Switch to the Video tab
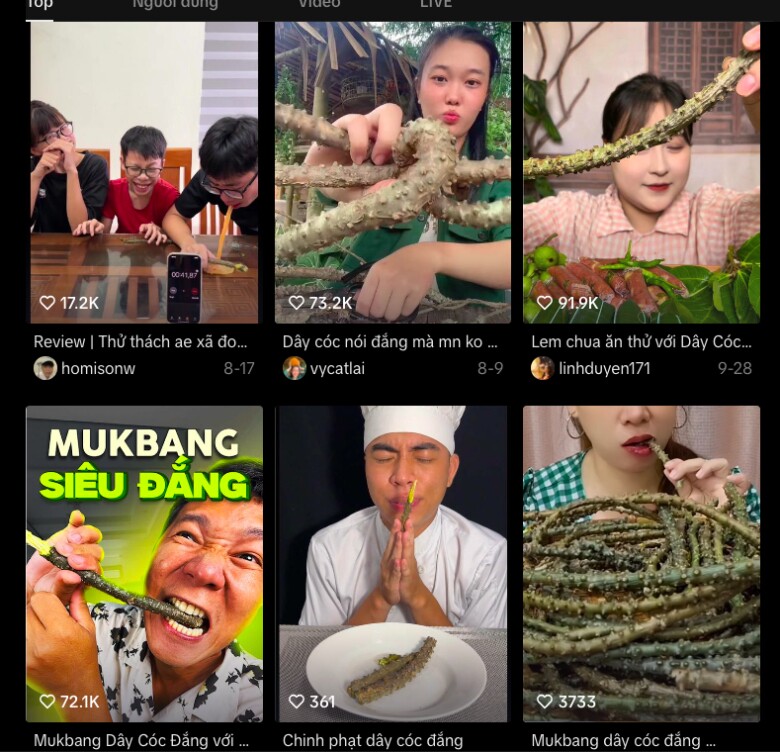Viewport: 780px width, 752px height. click(319, 4)
